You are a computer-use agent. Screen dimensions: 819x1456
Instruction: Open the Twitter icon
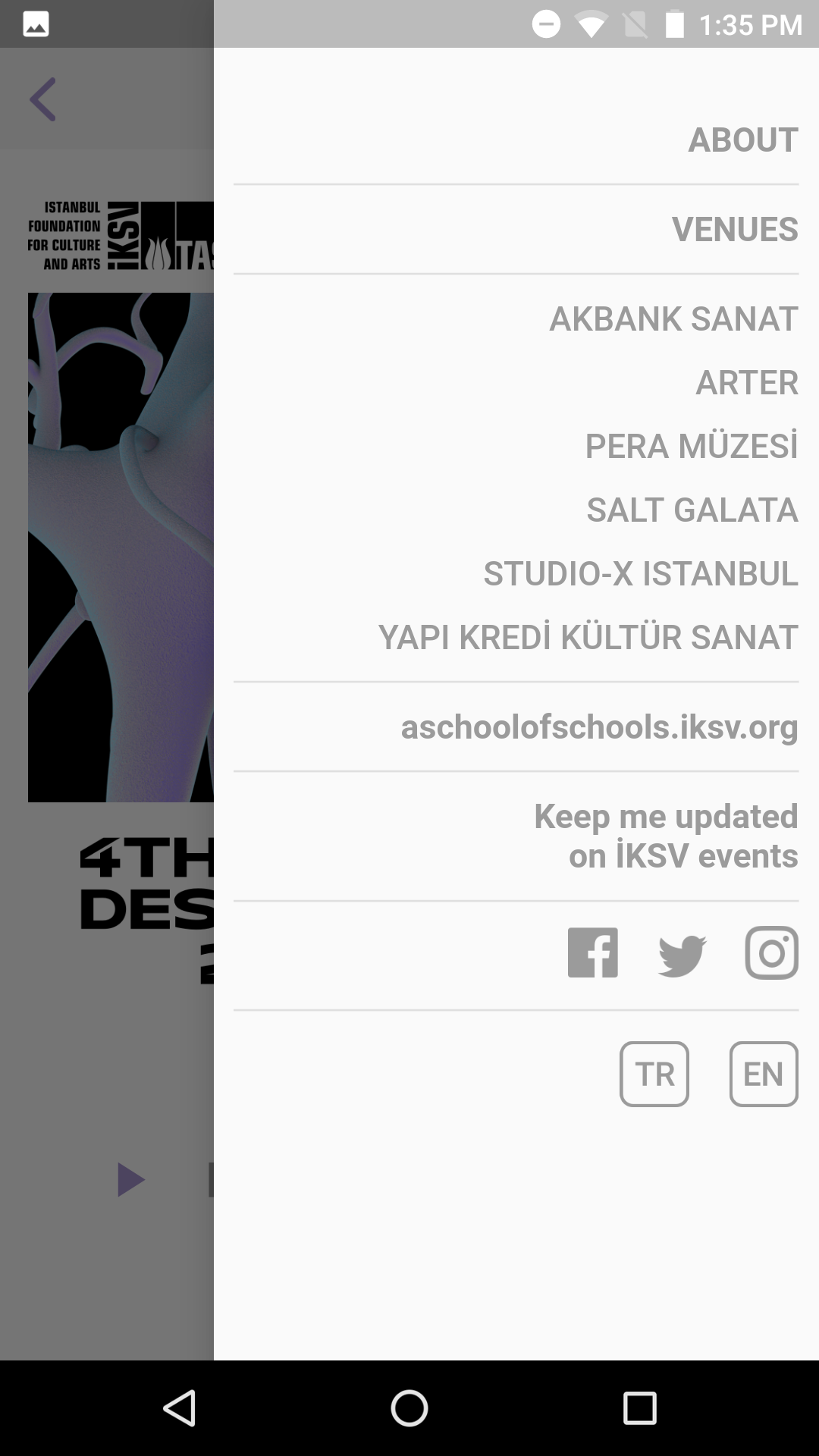[x=682, y=954]
